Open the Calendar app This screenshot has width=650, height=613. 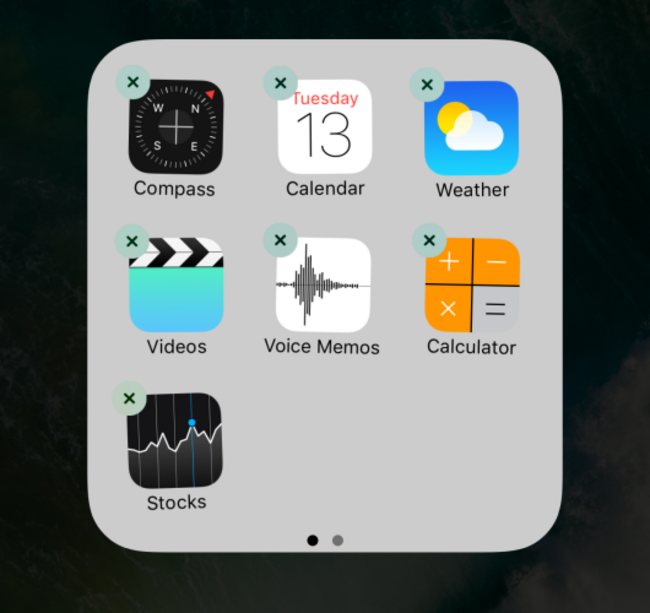[325, 127]
